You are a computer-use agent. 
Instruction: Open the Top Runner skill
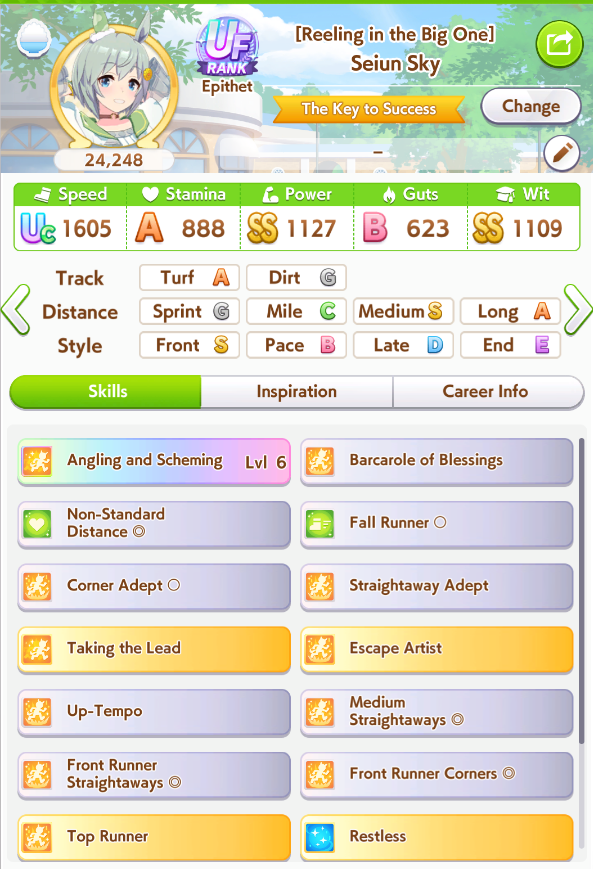tap(154, 837)
